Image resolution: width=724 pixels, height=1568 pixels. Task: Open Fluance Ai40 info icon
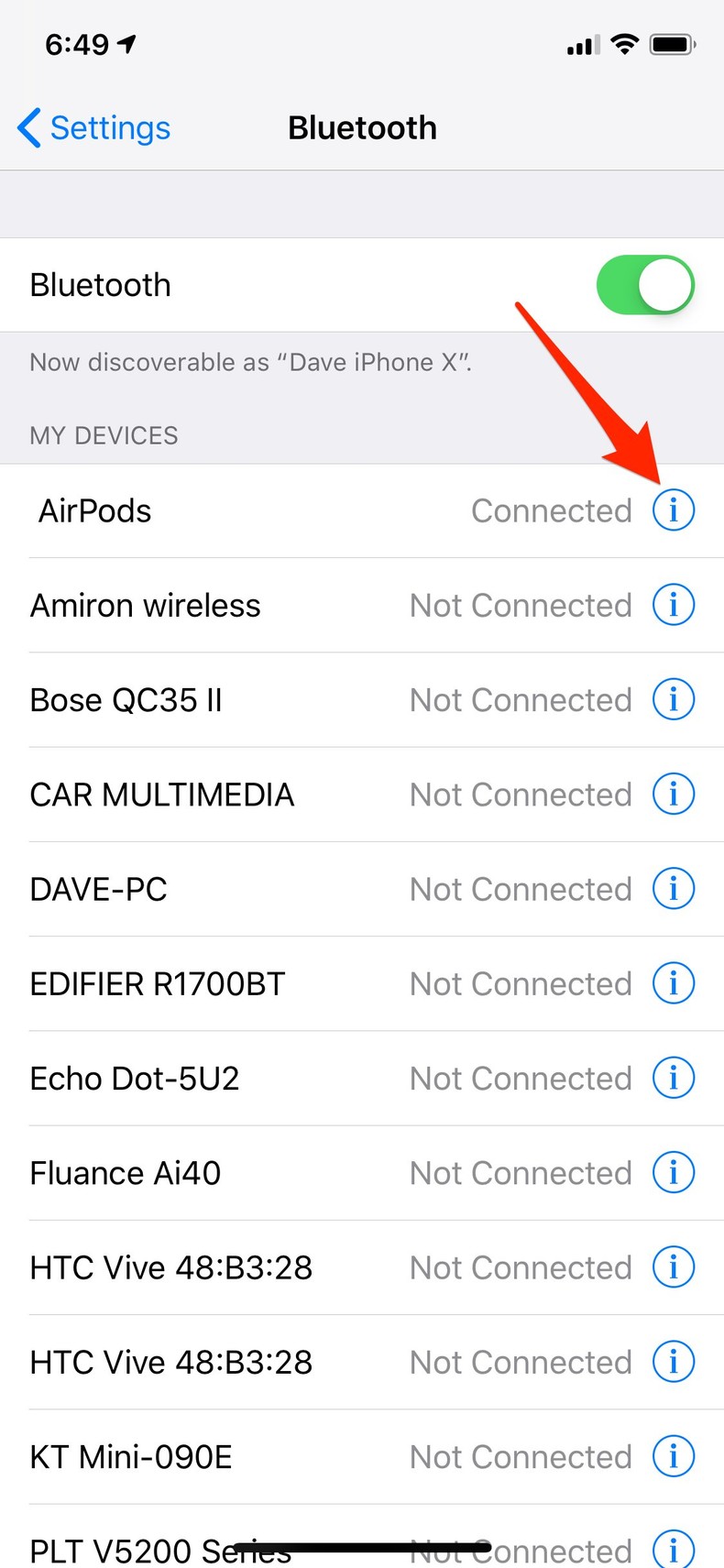pyautogui.click(x=674, y=1172)
